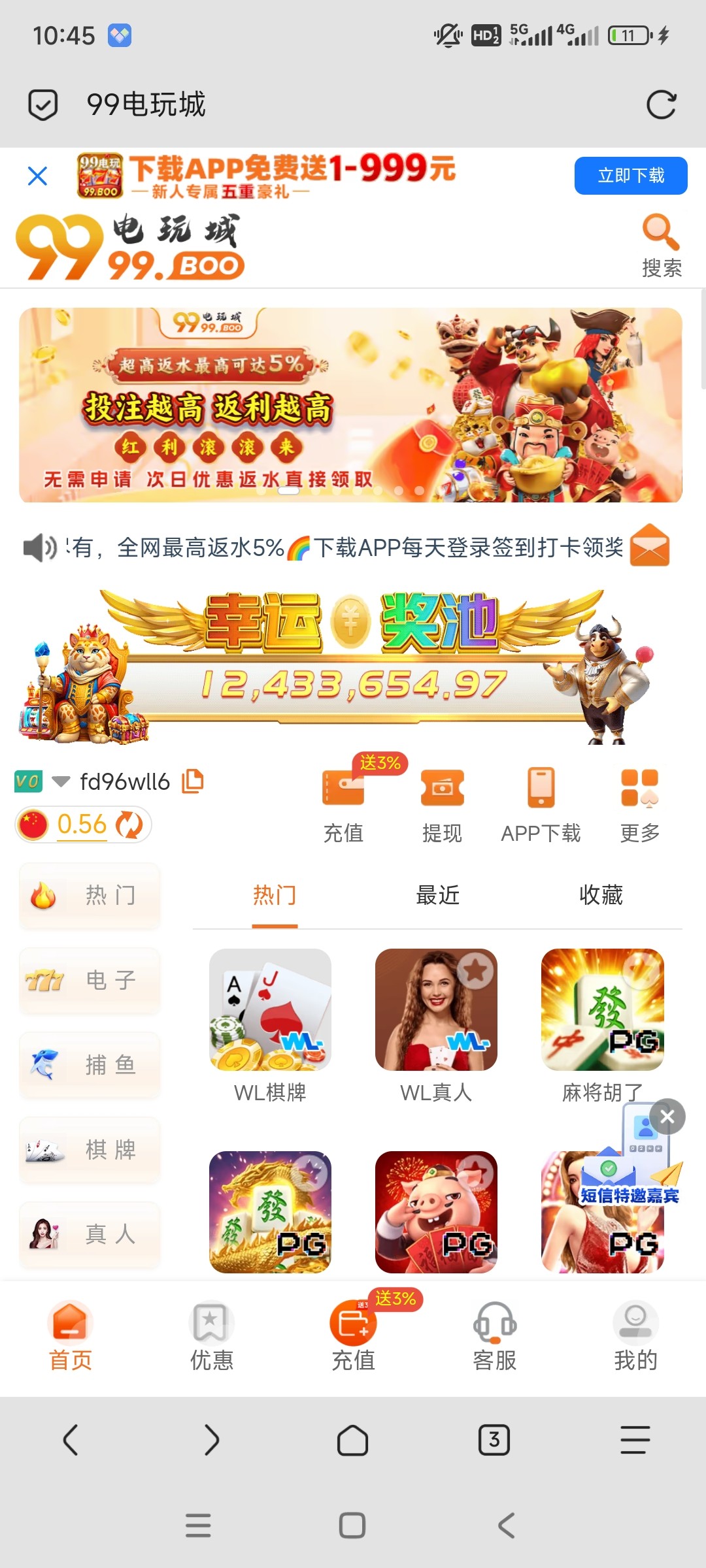Screen dimensions: 706x1568
Task: Open 我的 profile icon in bottom bar
Action: point(635,1326)
